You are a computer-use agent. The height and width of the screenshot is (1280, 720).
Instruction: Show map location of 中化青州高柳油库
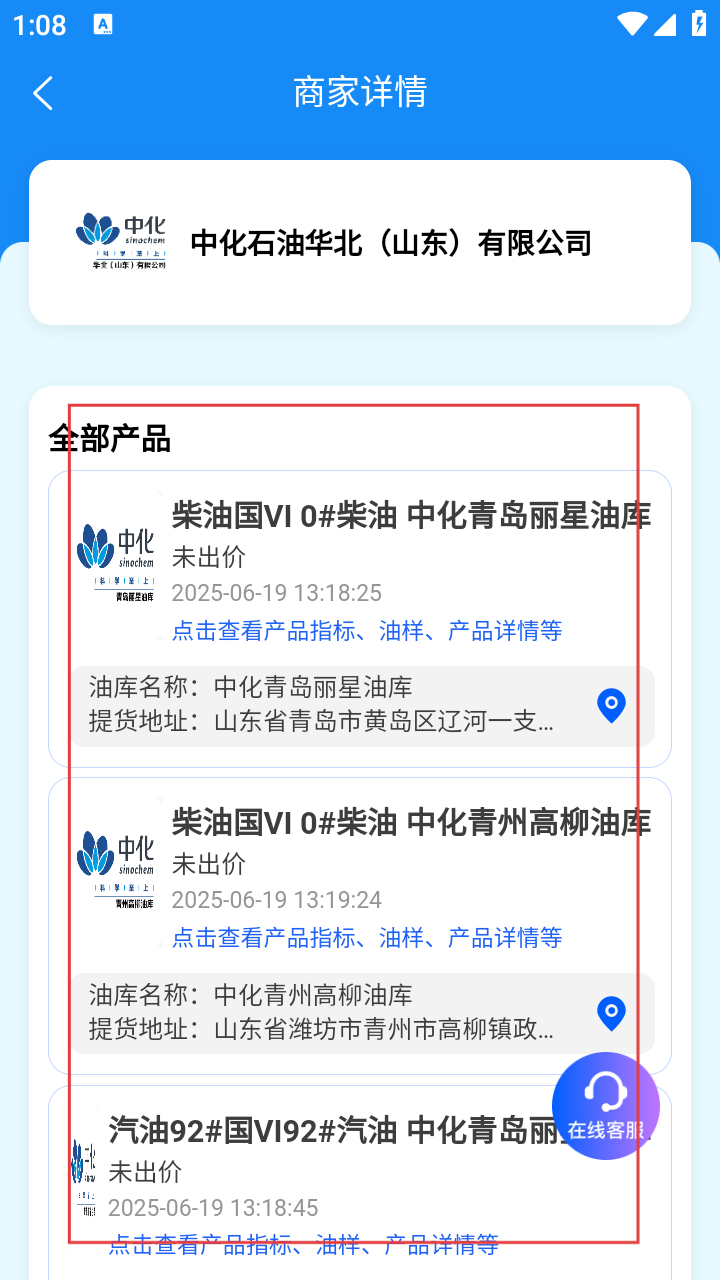[x=611, y=1012]
